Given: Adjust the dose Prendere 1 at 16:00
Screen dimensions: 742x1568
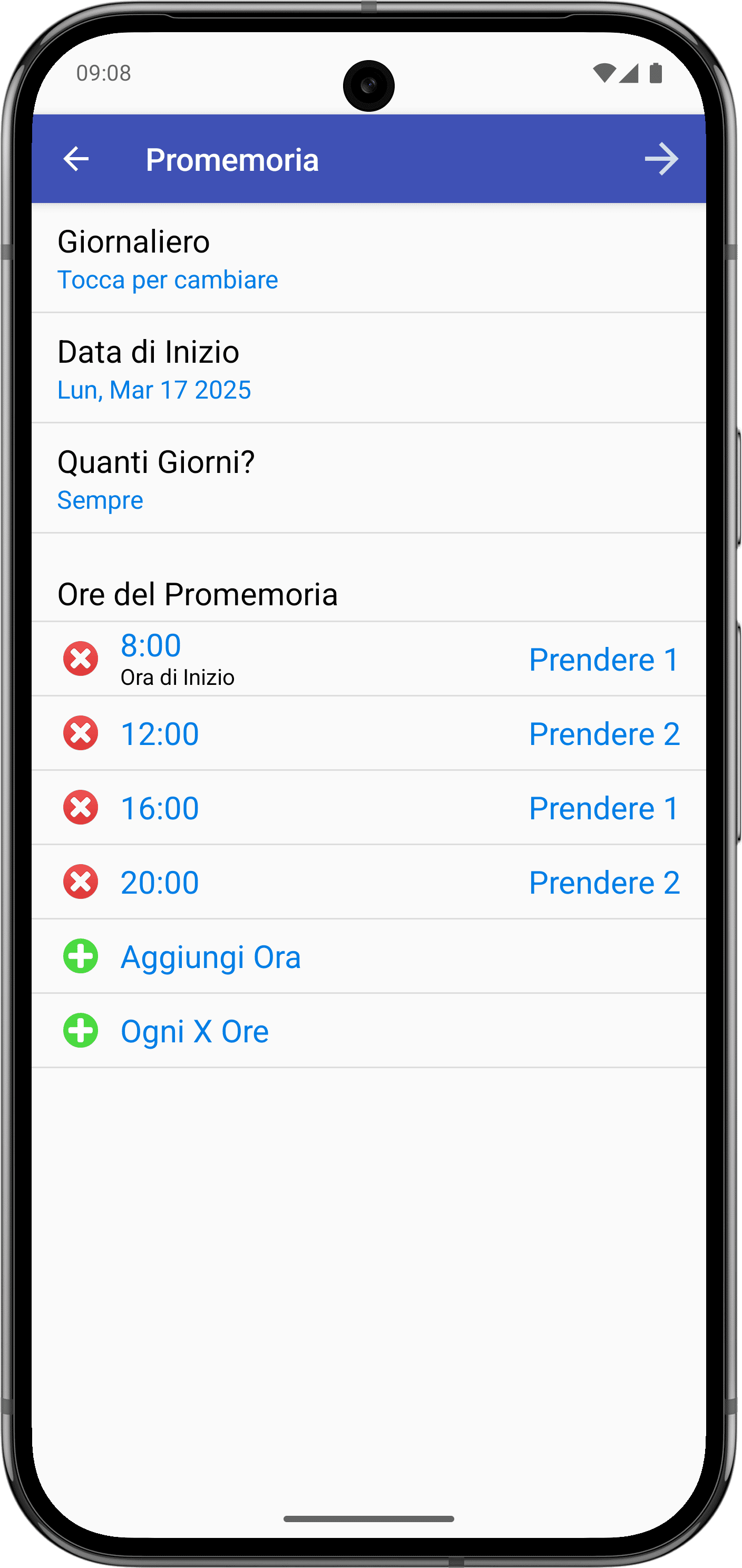Looking at the screenshot, I should [604, 808].
